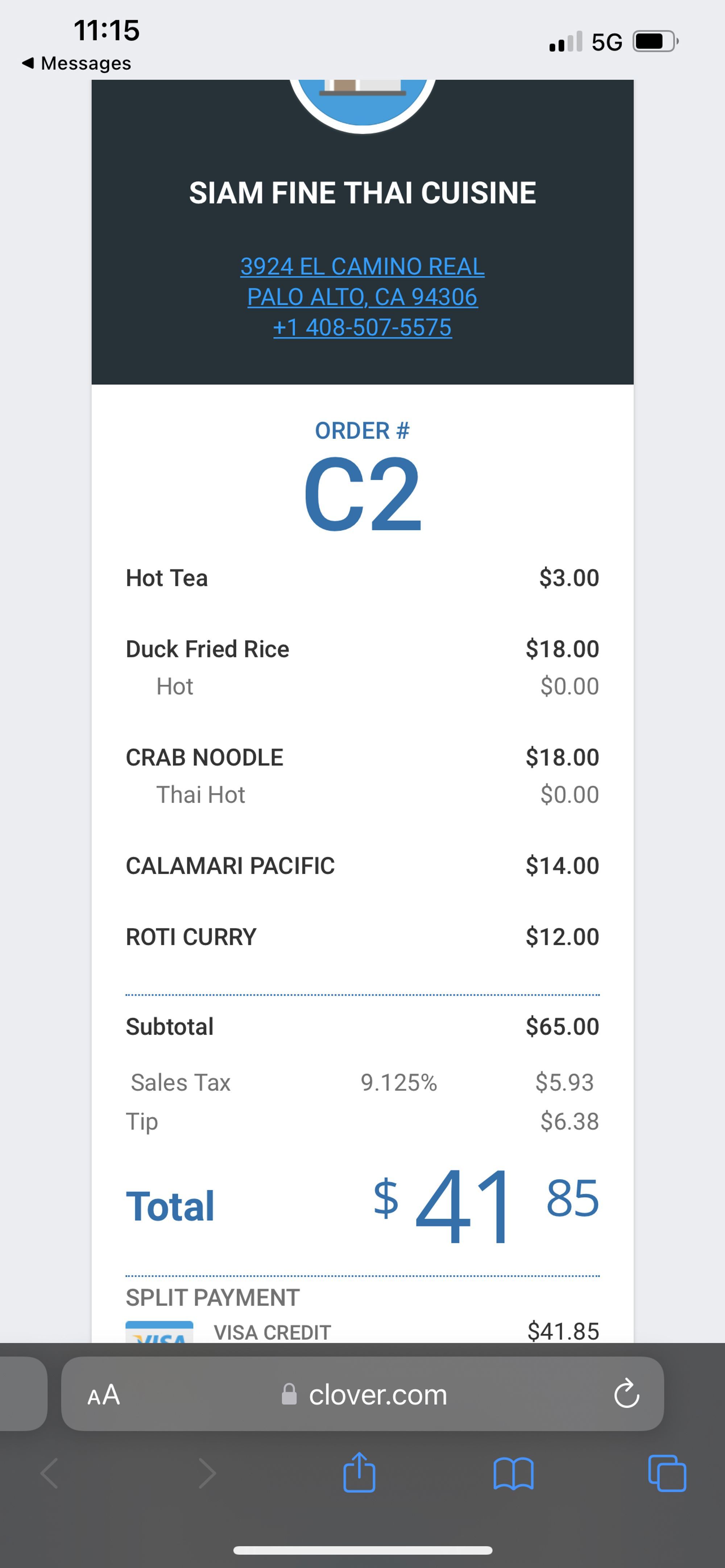Open Safari bookmarks
Image resolution: width=725 pixels, height=1568 pixels.
(x=513, y=1474)
